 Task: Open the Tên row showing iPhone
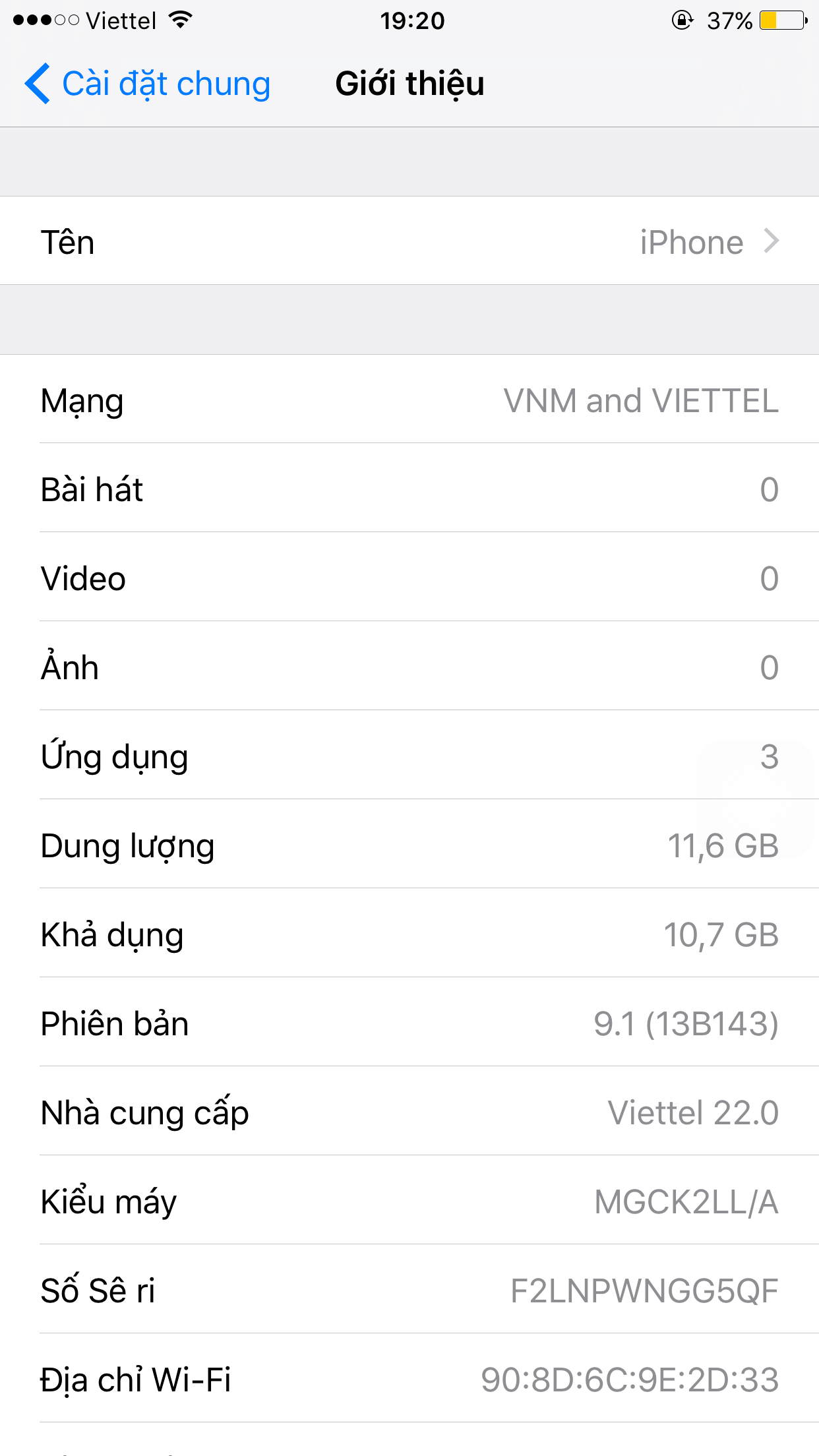409,241
